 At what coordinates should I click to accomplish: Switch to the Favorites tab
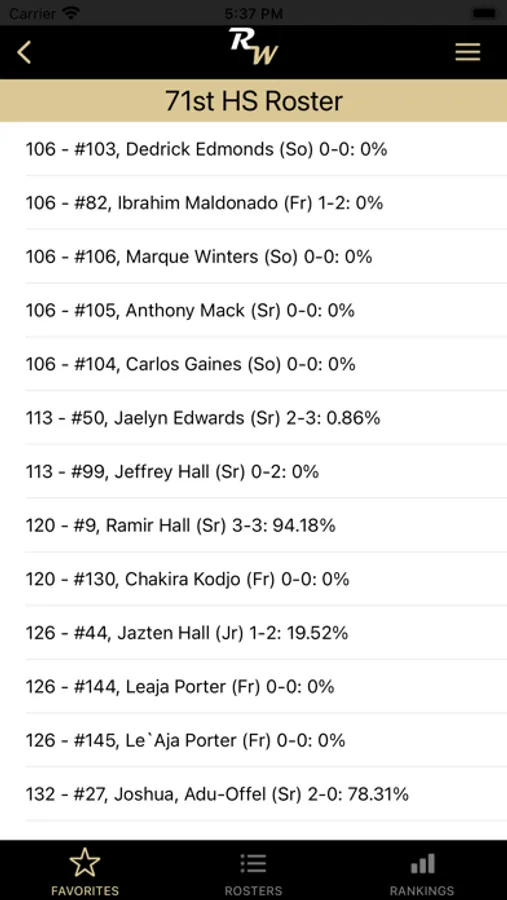85,871
